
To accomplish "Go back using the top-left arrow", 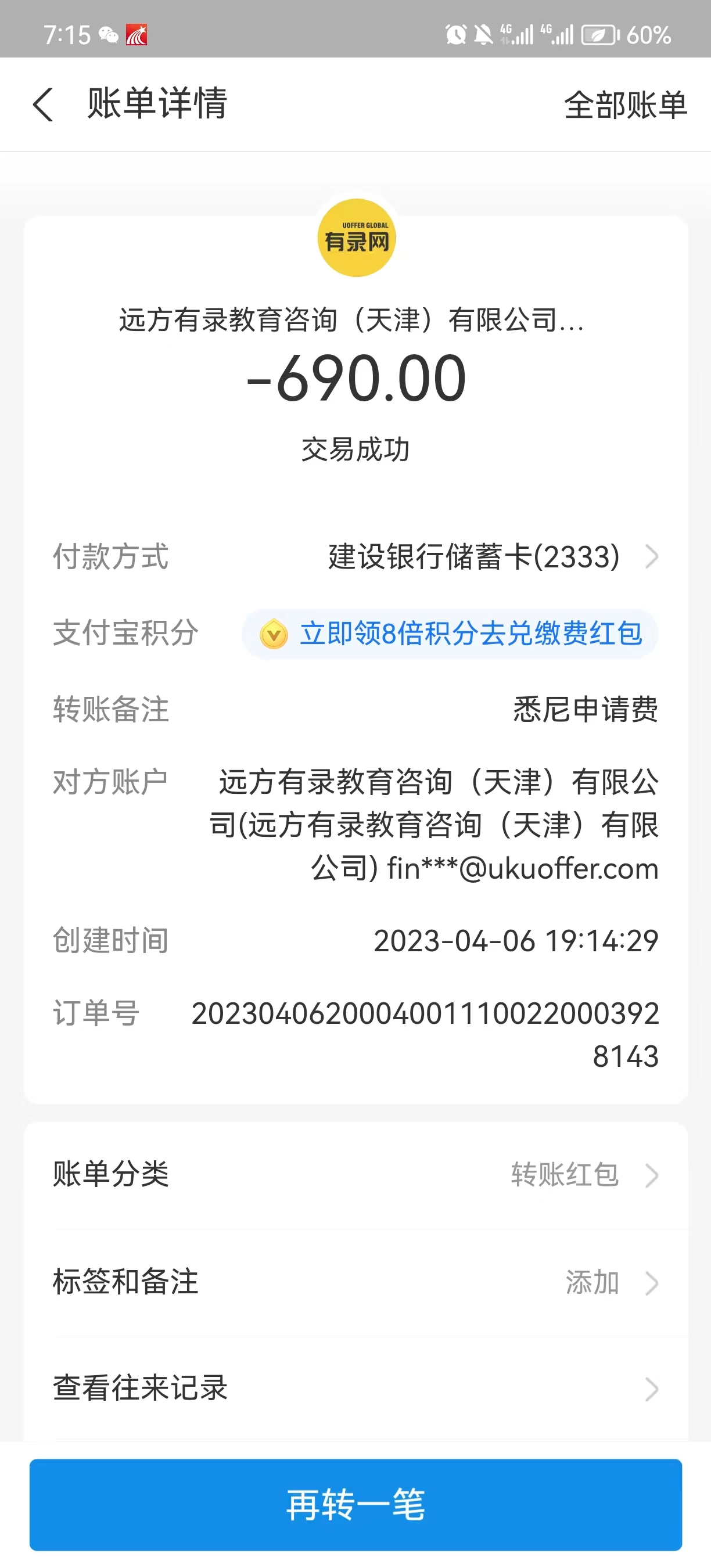I will click(42, 105).
